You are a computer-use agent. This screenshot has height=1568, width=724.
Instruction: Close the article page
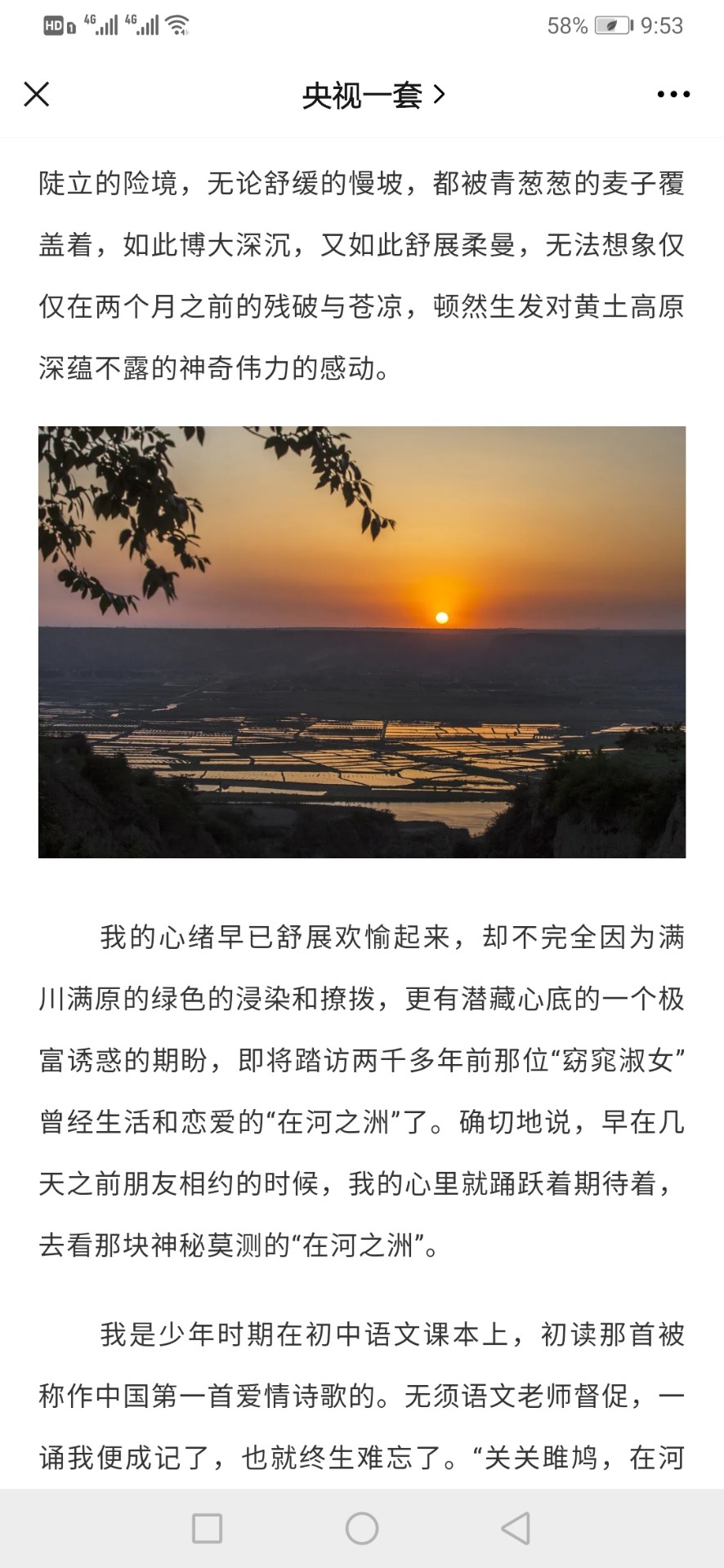(x=37, y=94)
